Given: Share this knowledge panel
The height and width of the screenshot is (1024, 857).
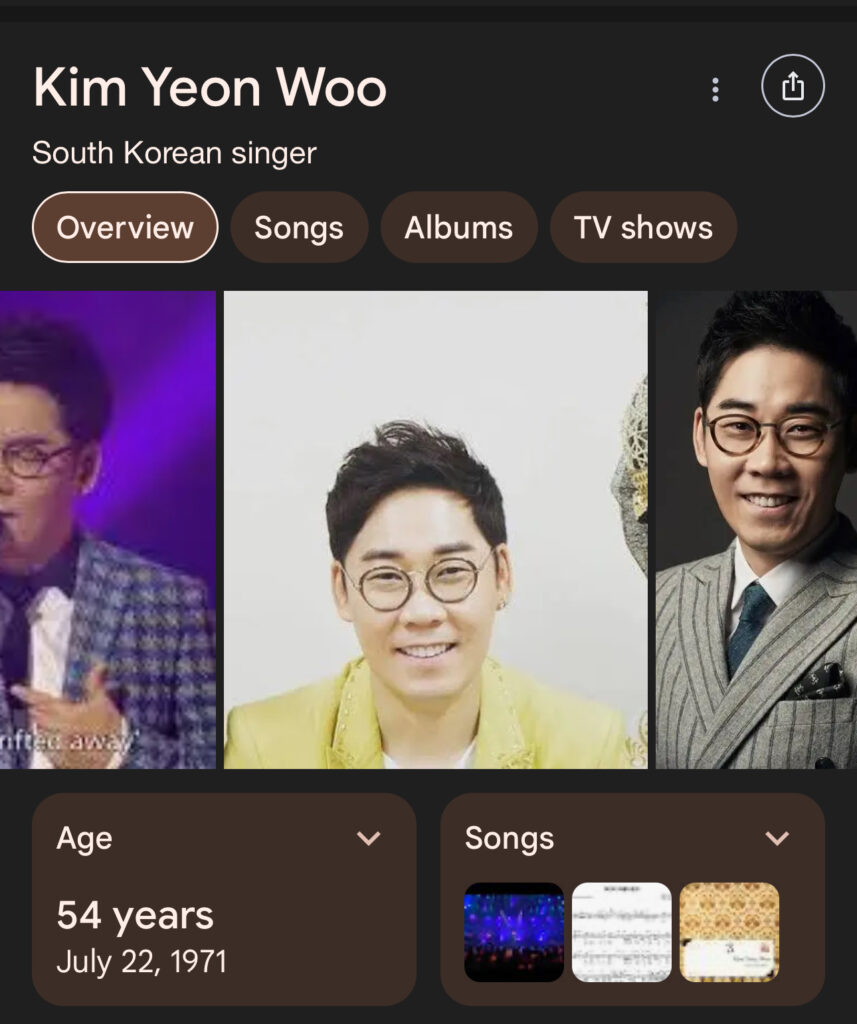Looking at the screenshot, I should [x=792, y=87].
